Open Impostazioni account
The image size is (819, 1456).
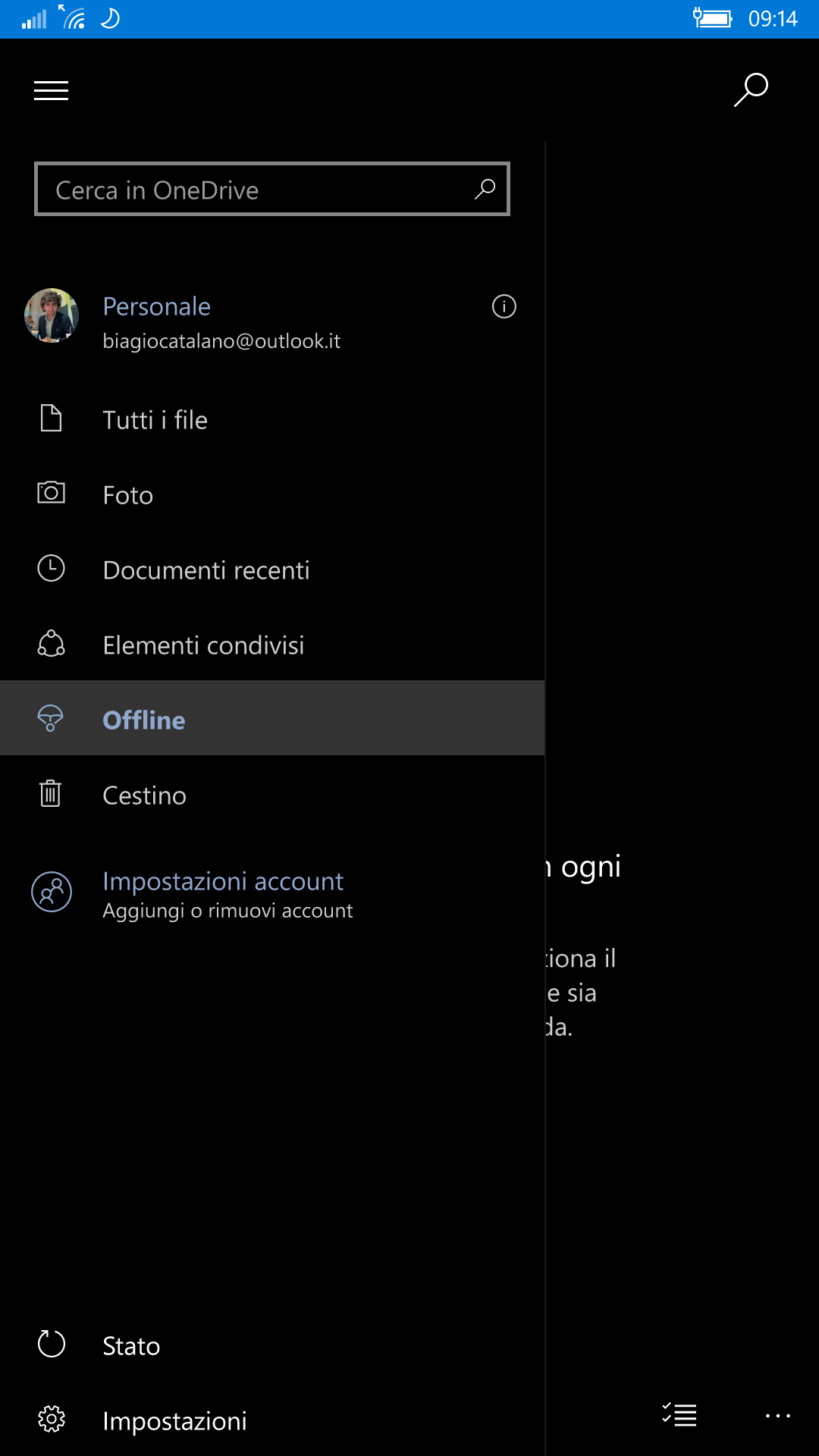272,893
